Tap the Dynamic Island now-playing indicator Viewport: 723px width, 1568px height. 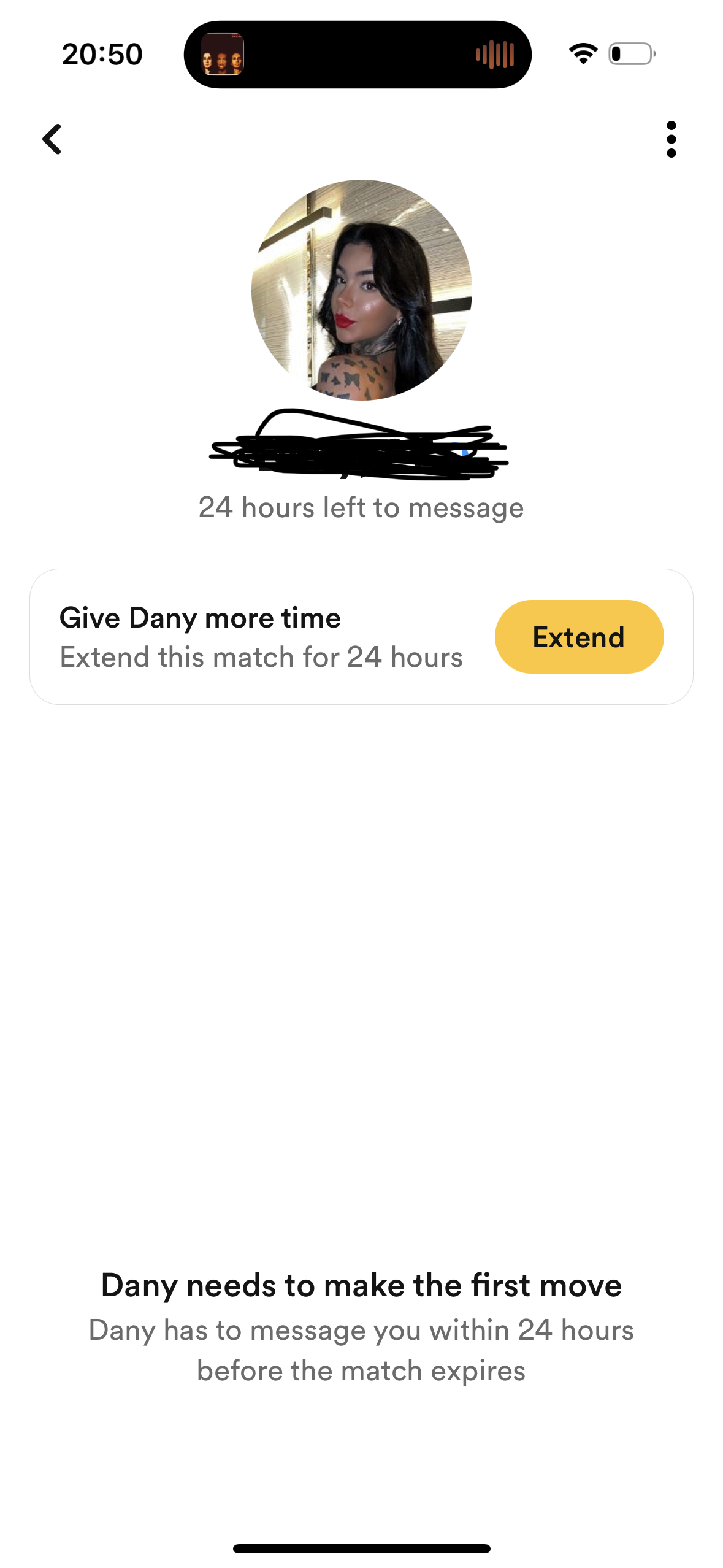click(x=358, y=55)
